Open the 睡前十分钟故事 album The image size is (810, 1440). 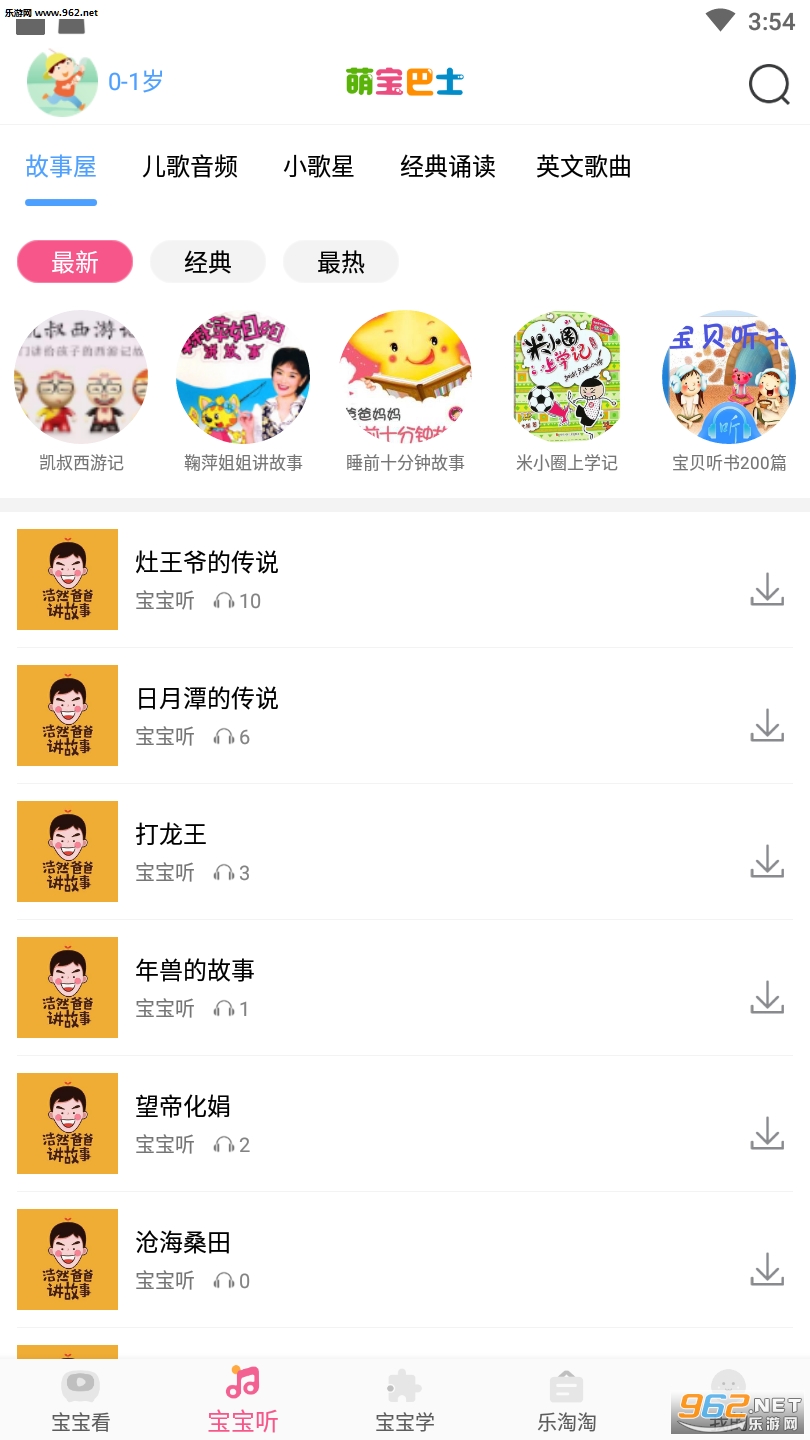[405, 377]
